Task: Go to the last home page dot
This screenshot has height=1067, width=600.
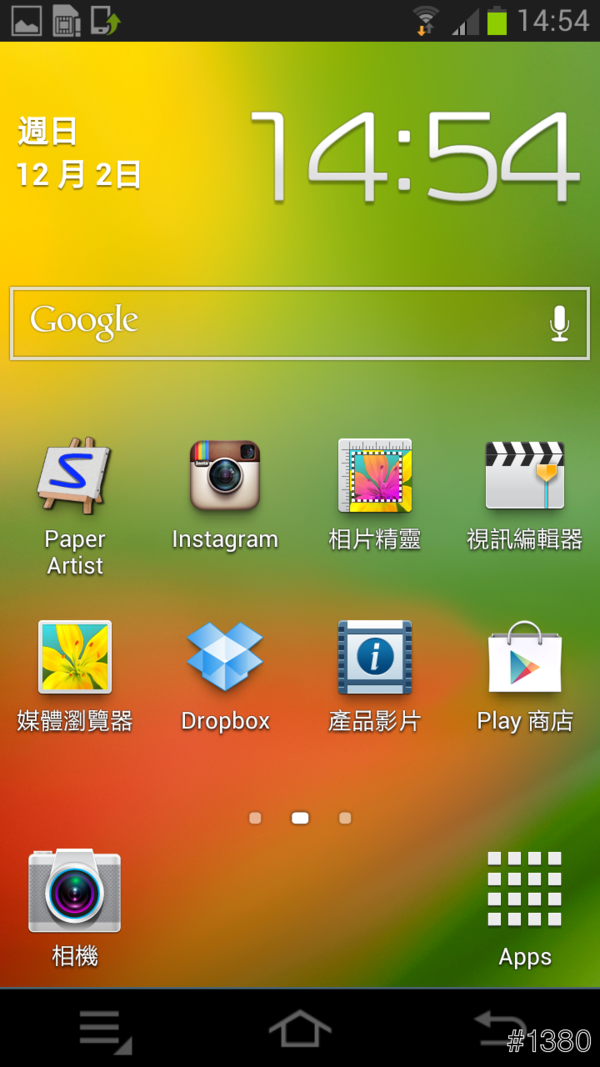Action: pos(345,818)
